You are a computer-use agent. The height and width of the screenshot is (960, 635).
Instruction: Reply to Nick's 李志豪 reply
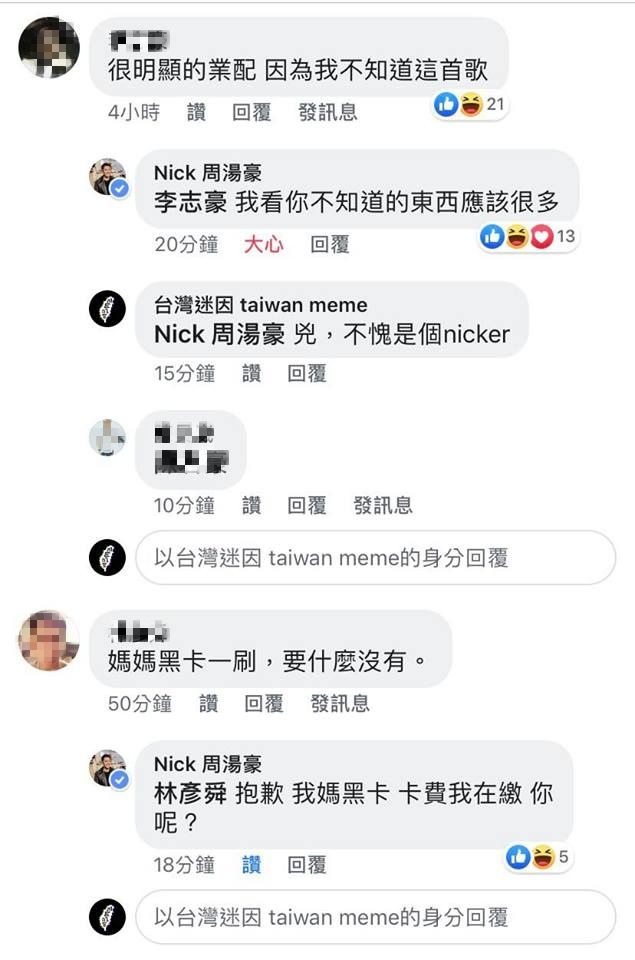pos(329,244)
